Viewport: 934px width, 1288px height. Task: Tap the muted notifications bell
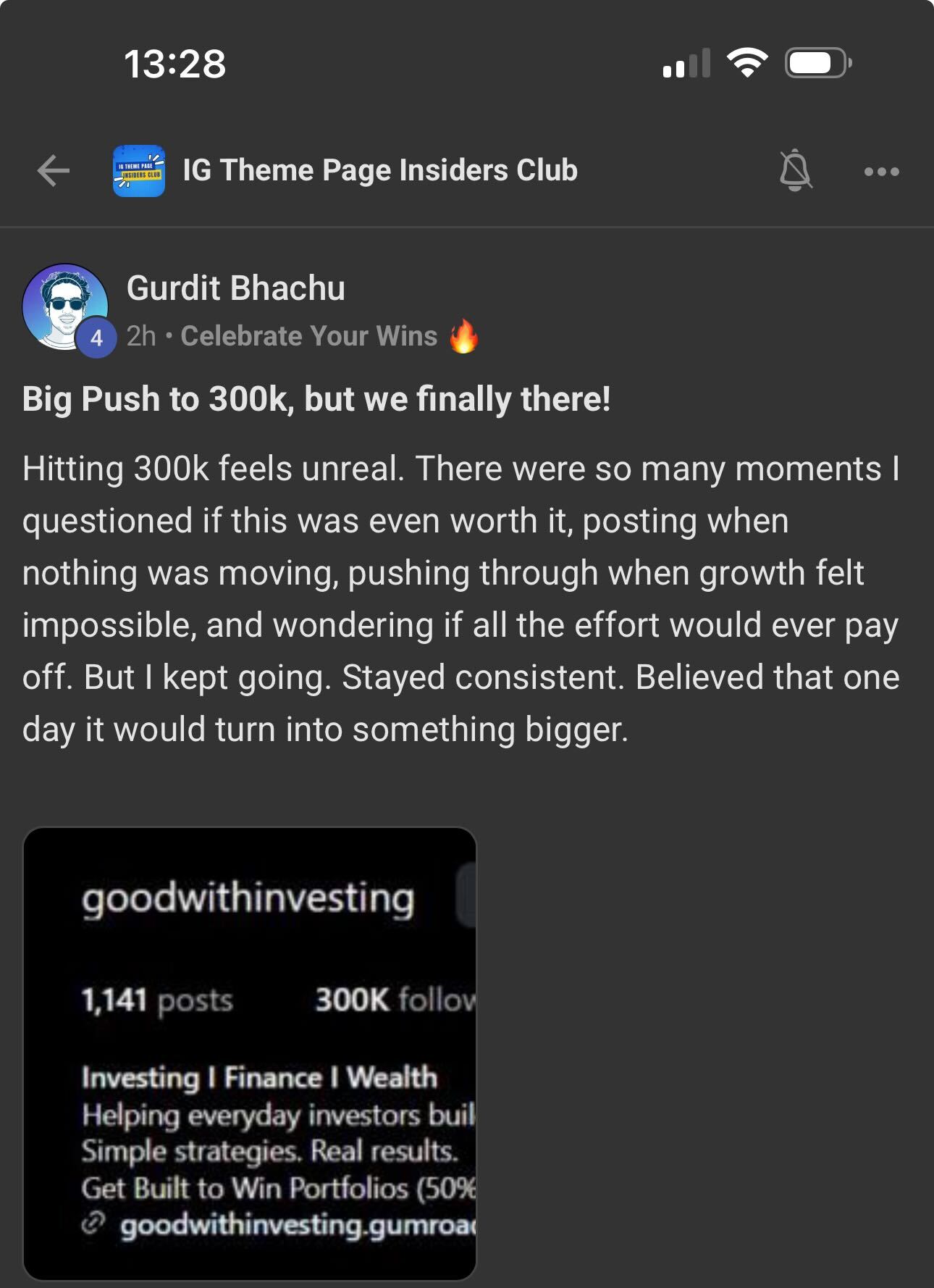click(x=795, y=171)
